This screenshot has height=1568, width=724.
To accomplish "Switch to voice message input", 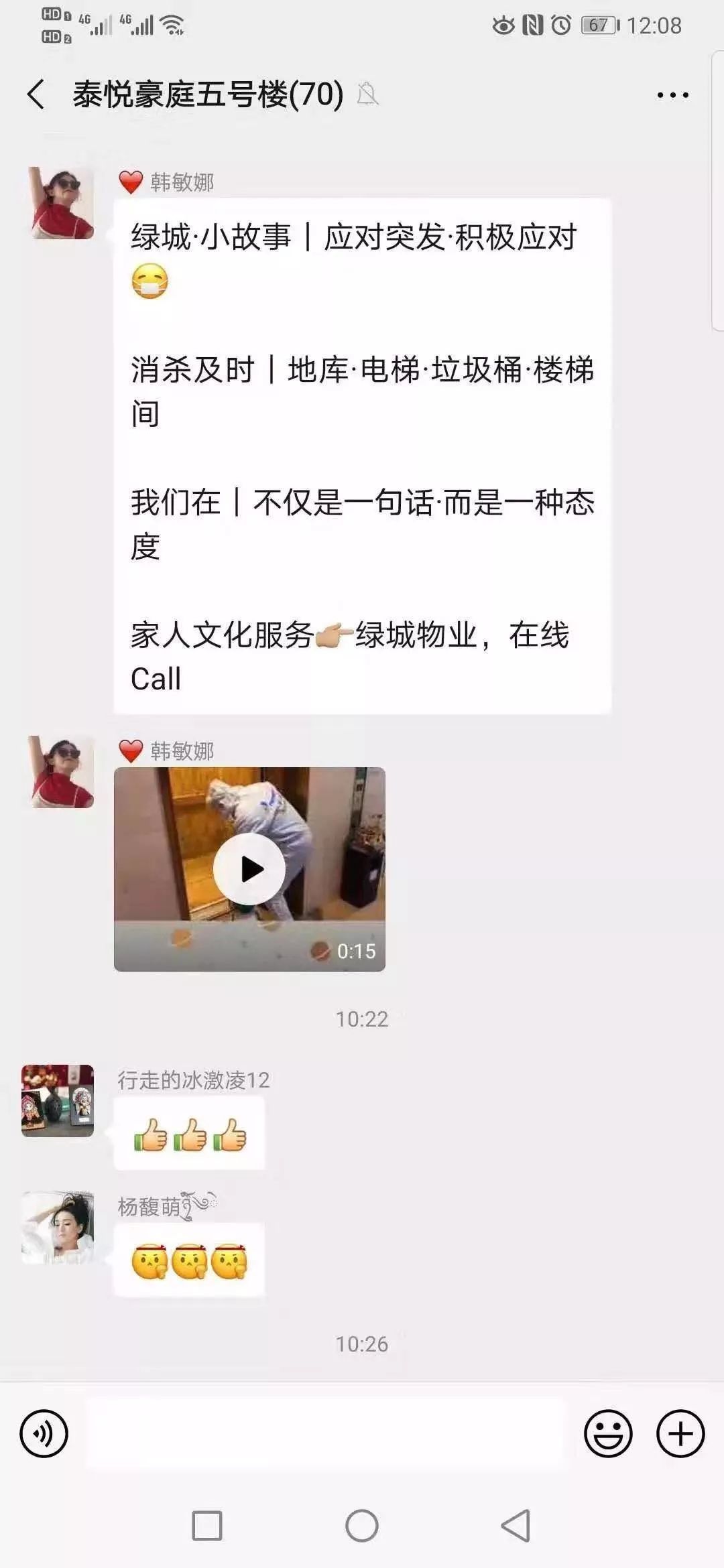I will point(44,1434).
